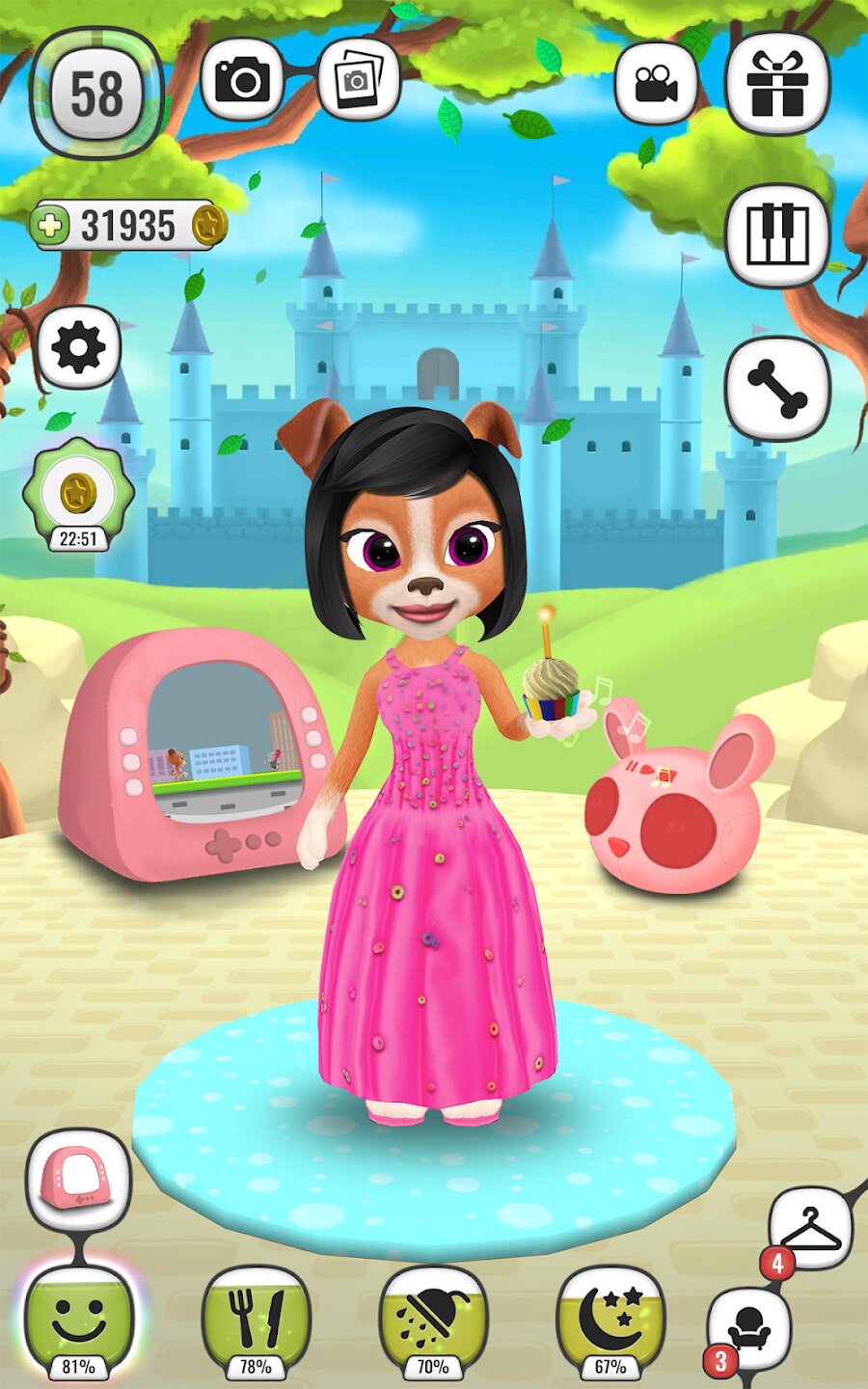Tap the small pink console shortcut icon
Image resolution: width=868 pixels, height=1389 pixels.
(78, 1181)
